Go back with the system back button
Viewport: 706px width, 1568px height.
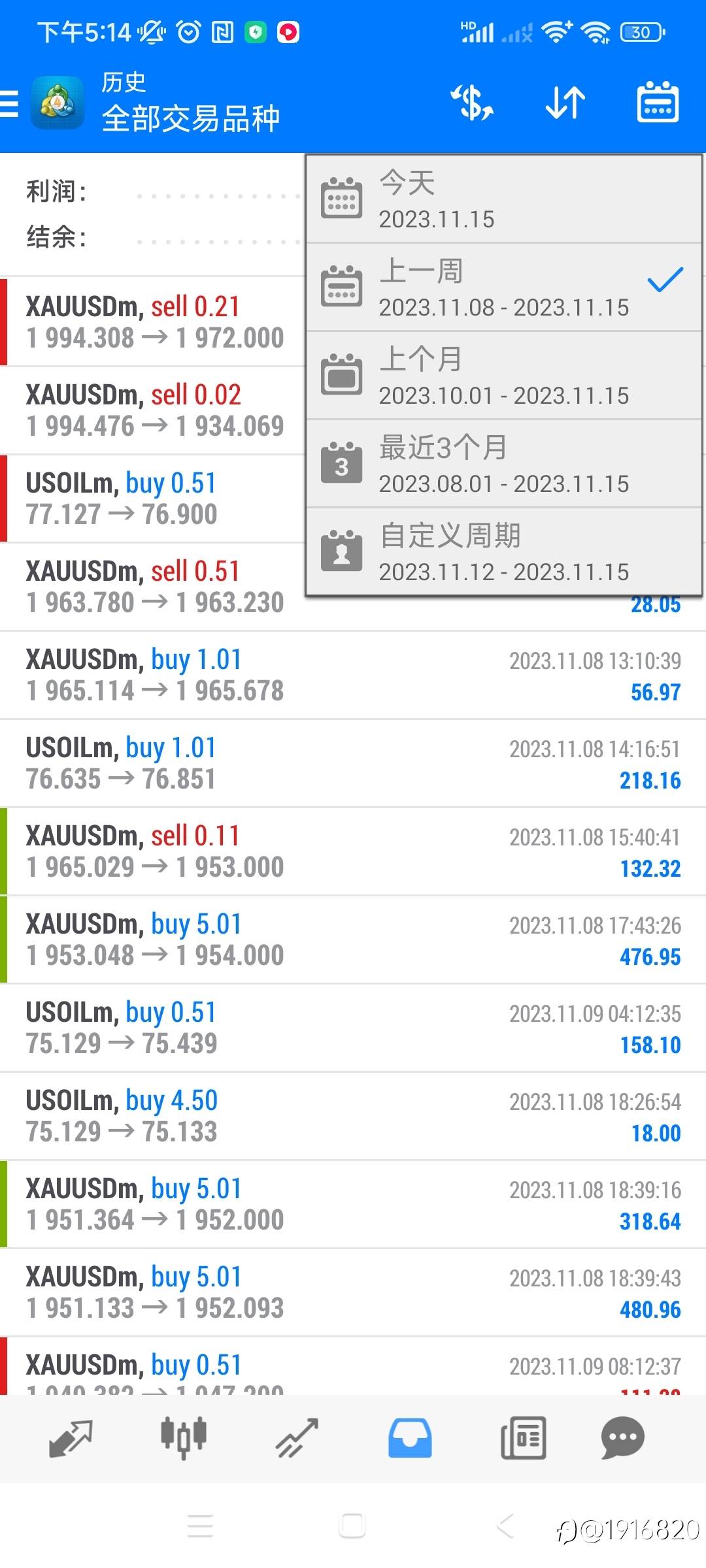coord(505,1526)
